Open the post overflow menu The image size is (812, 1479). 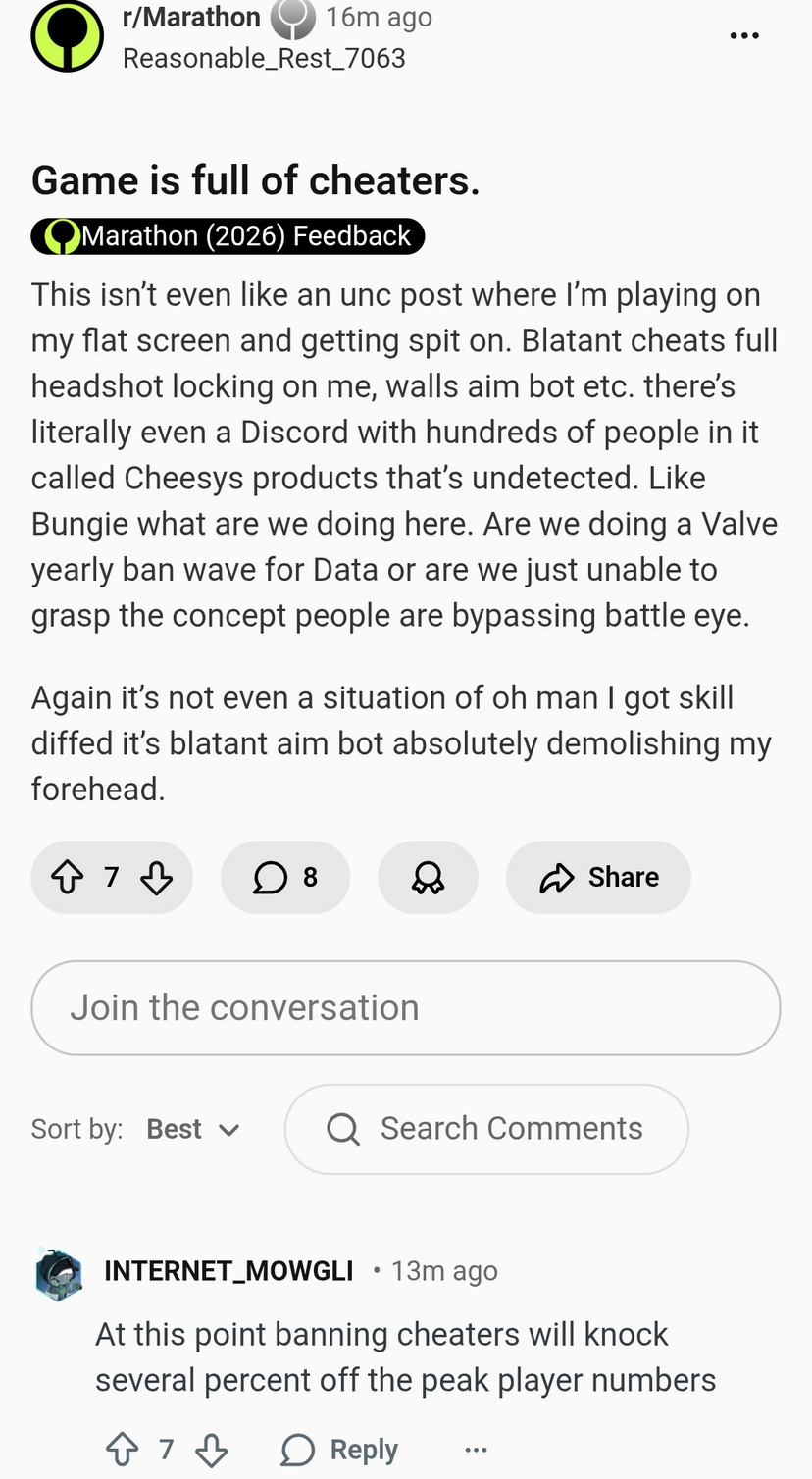744,36
